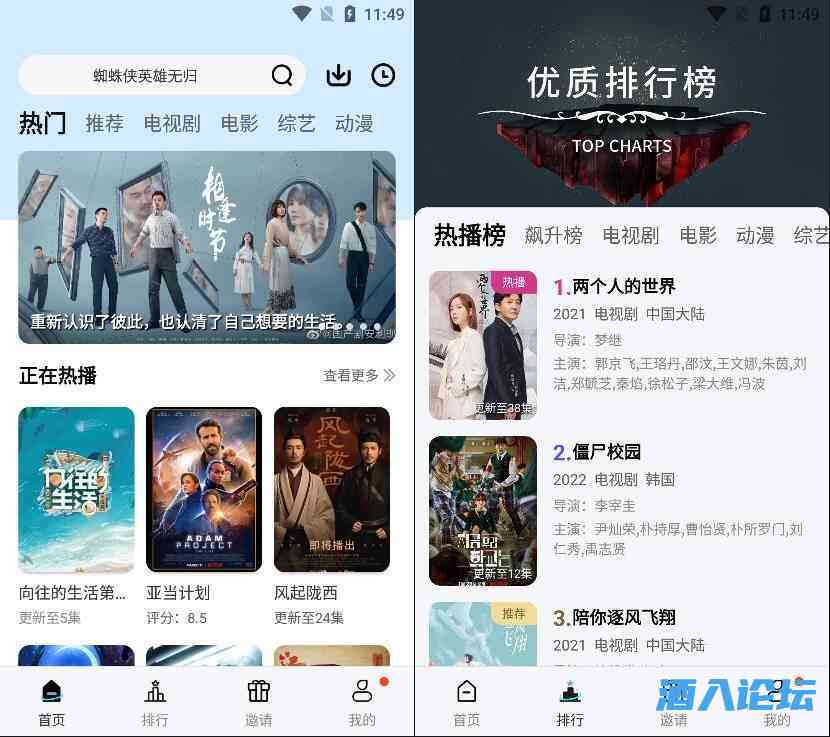Open the downloads icon
This screenshot has height=737, width=830.
click(x=339, y=75)
